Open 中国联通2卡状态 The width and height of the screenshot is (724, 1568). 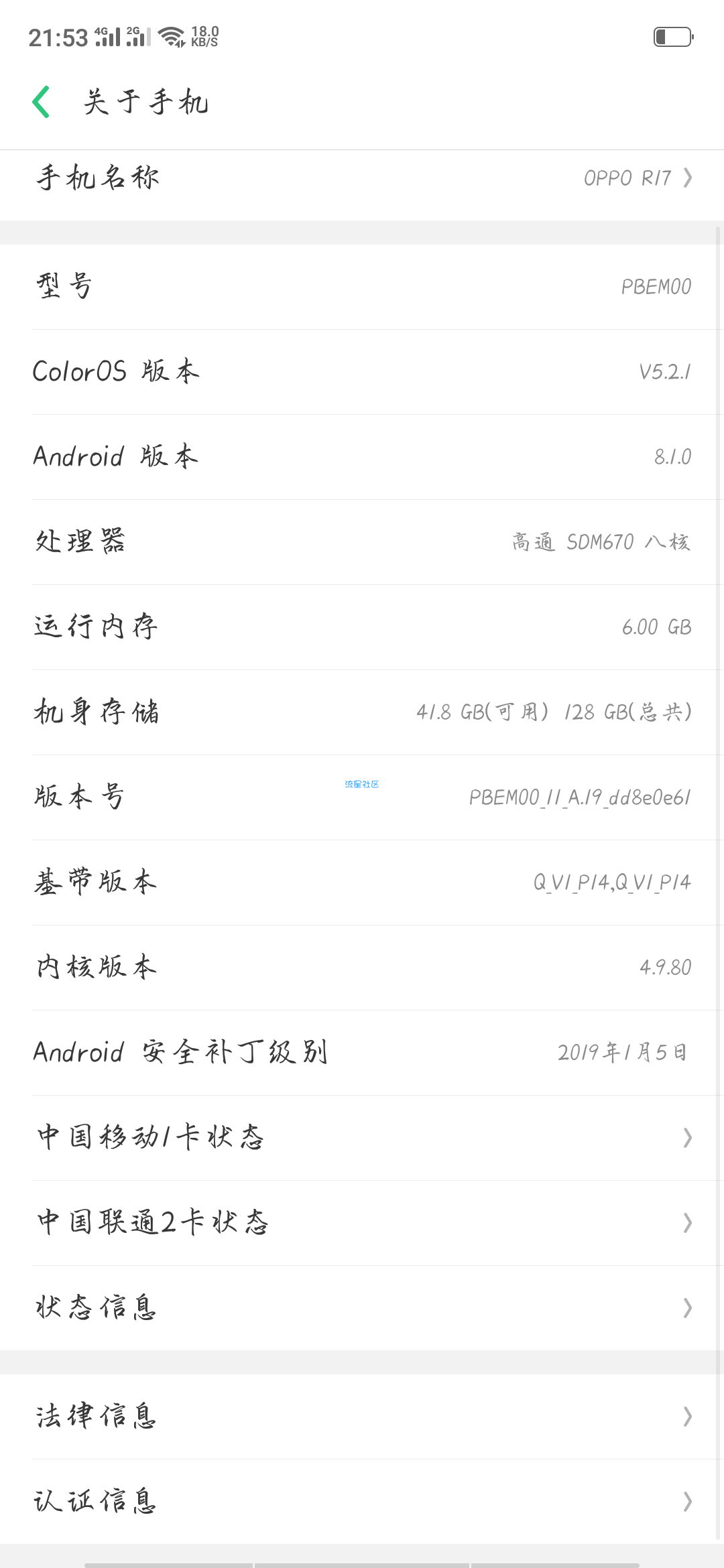362,1223
